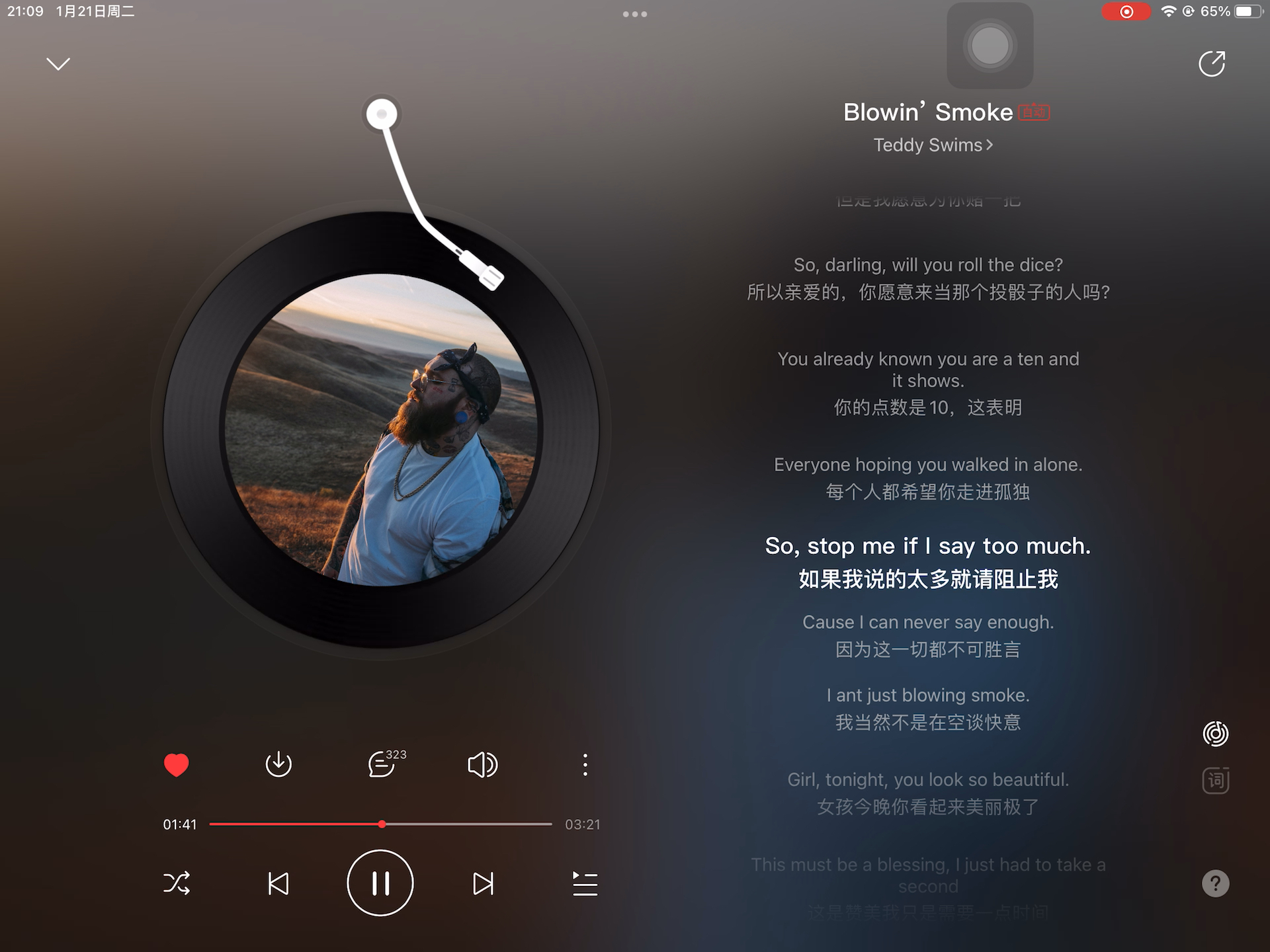Download the current track

pos(278,765)
